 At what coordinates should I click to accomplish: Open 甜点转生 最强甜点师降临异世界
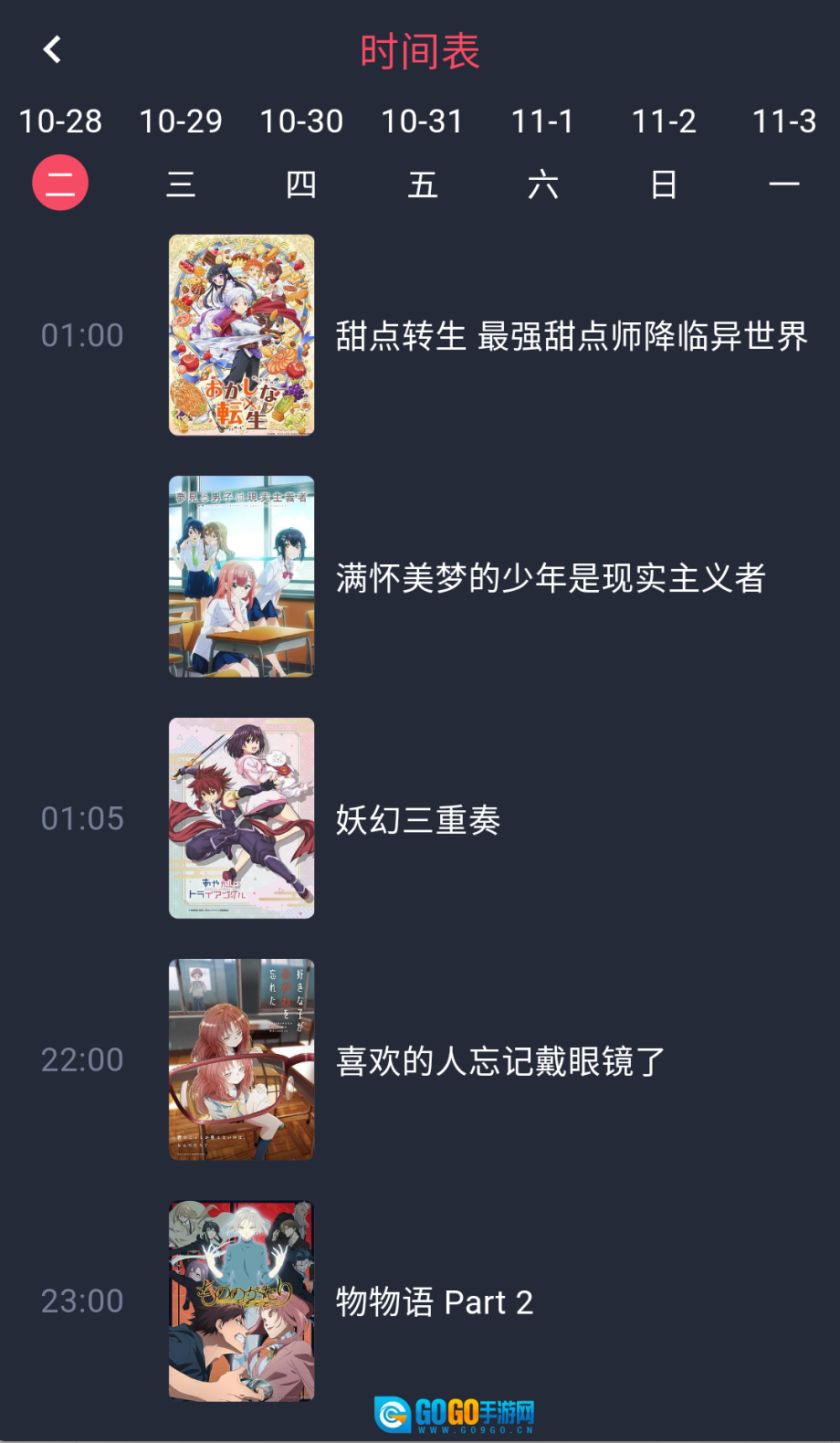click(571, 336)
